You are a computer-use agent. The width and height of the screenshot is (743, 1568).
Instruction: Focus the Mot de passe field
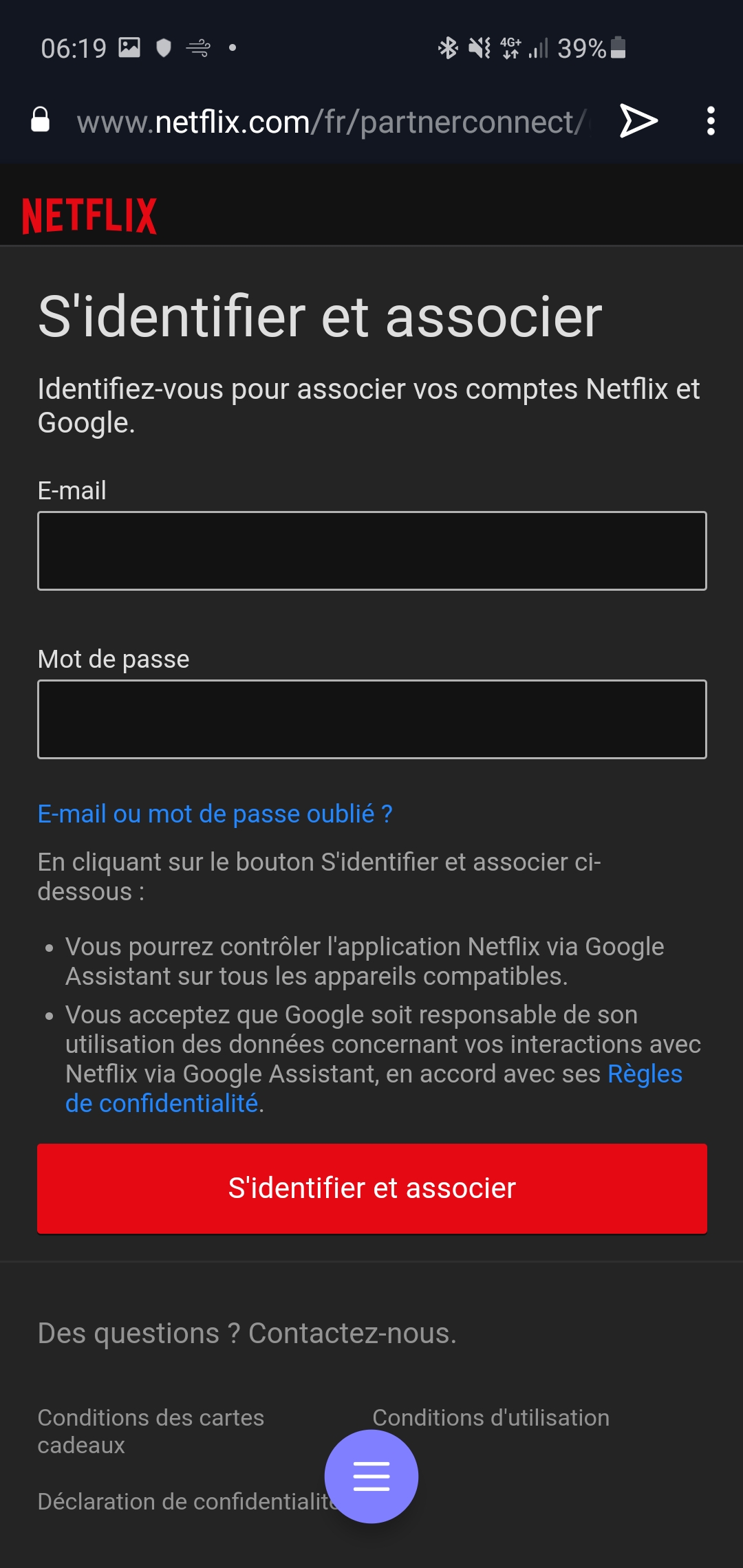pyautogui.click(x=371, y=719)
